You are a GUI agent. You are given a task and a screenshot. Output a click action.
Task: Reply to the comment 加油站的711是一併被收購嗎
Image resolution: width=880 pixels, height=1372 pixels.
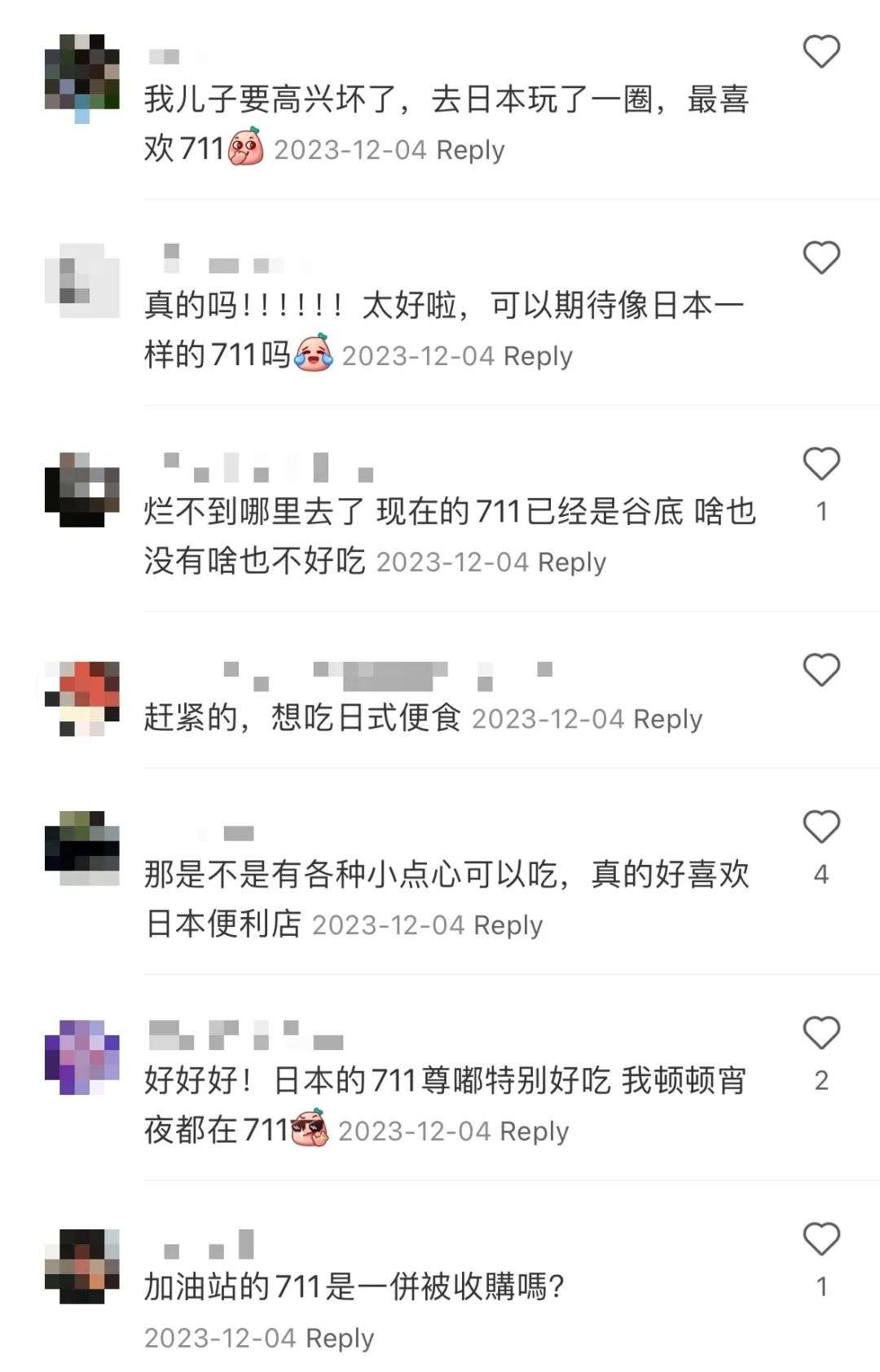[339, 1338]
